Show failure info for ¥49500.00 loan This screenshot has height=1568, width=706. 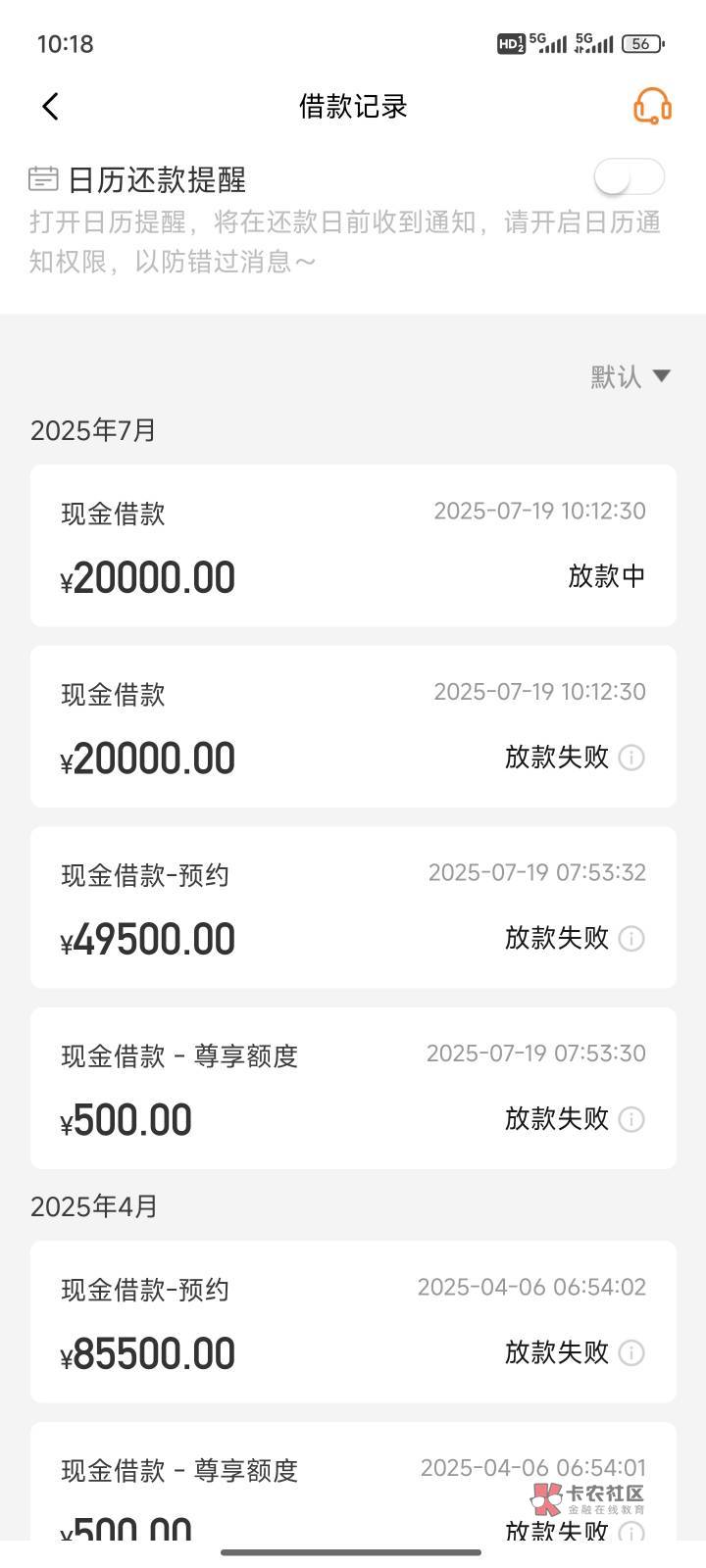[632, 939]
